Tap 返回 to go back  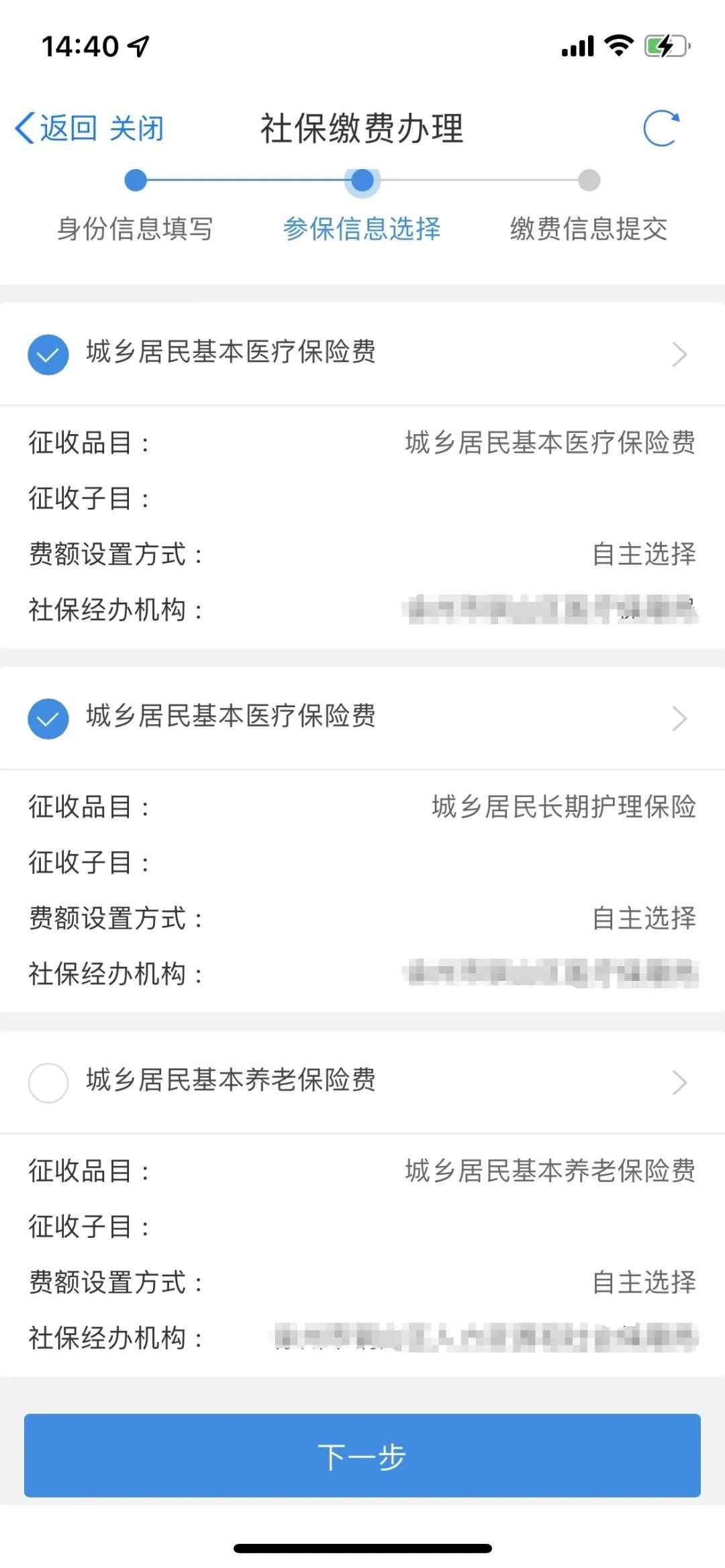[x=56, y=127]
